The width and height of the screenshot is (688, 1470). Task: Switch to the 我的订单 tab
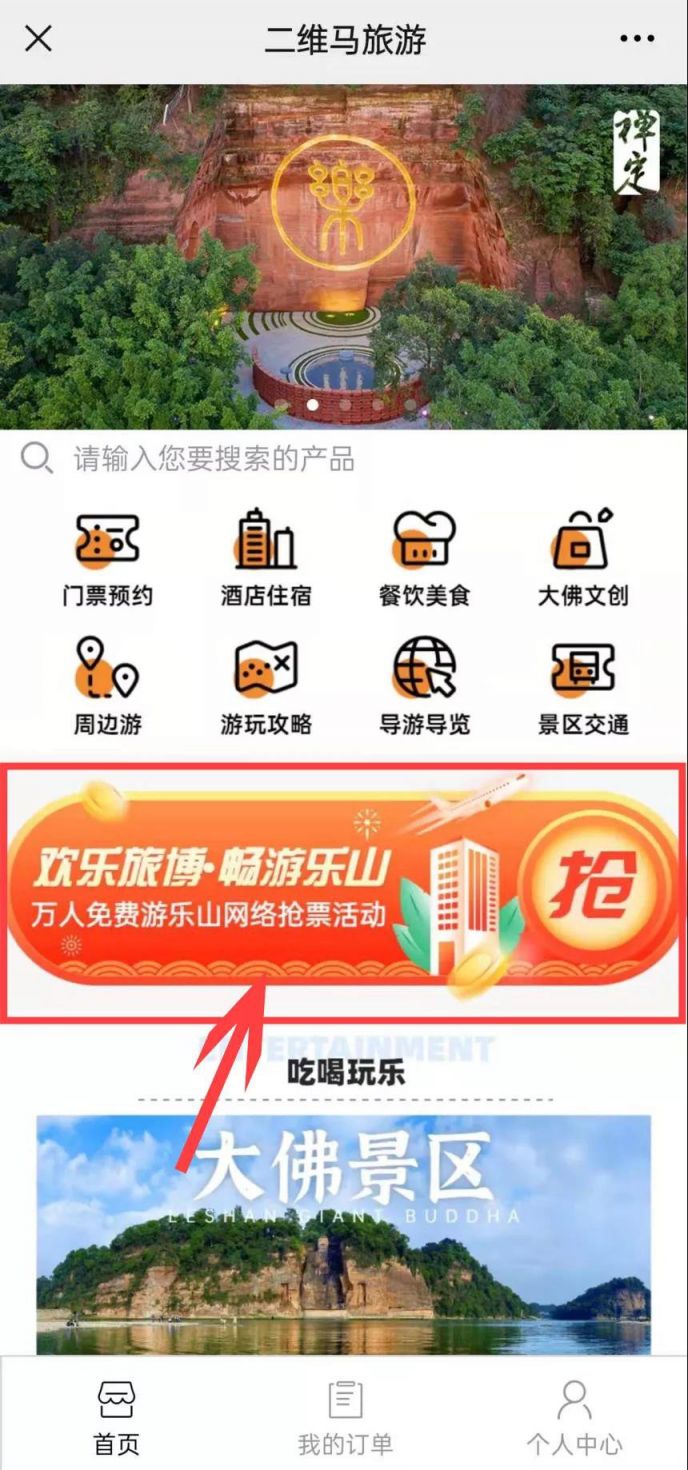(x=345, y=1416)
